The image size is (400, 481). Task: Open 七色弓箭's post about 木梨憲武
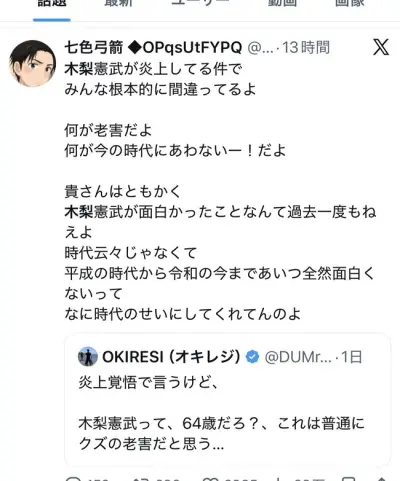pyautogui.click(x=220, y=191)
